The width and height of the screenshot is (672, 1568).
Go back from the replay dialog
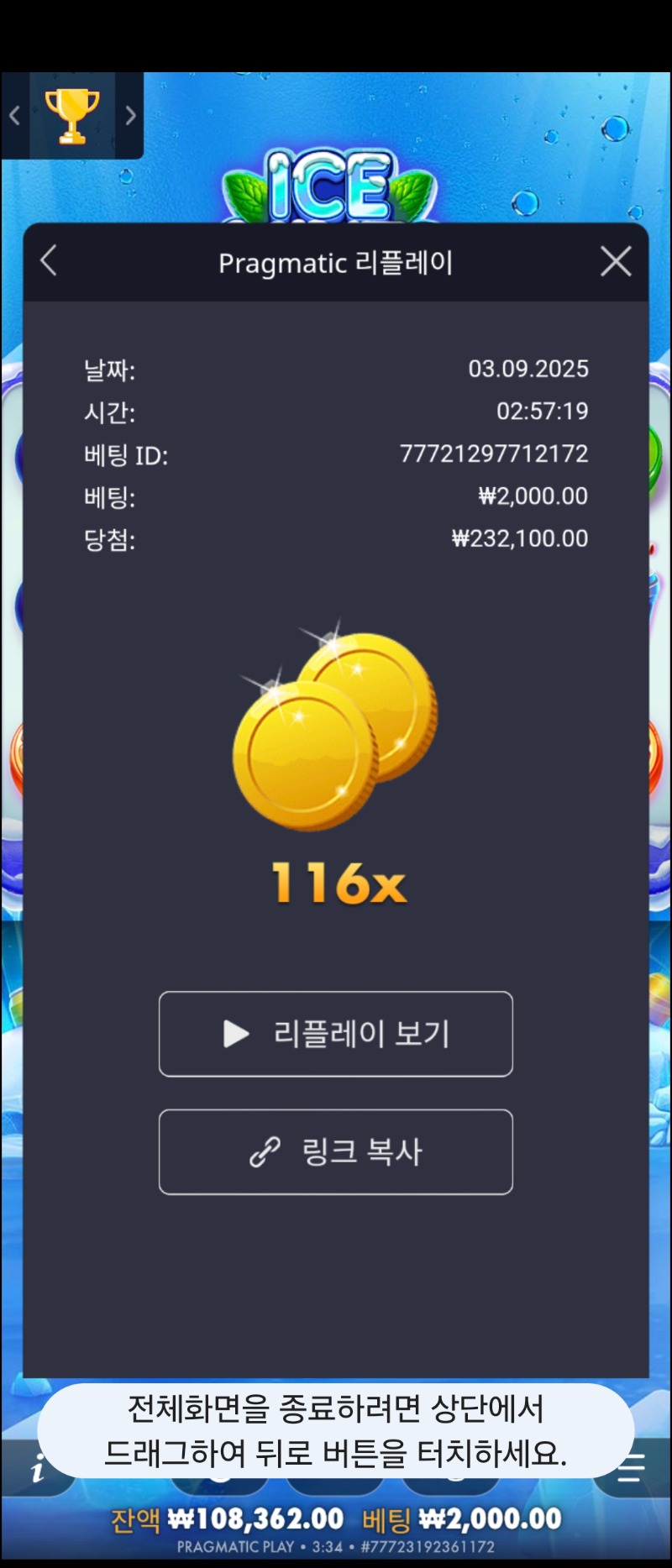click(50, 261)
